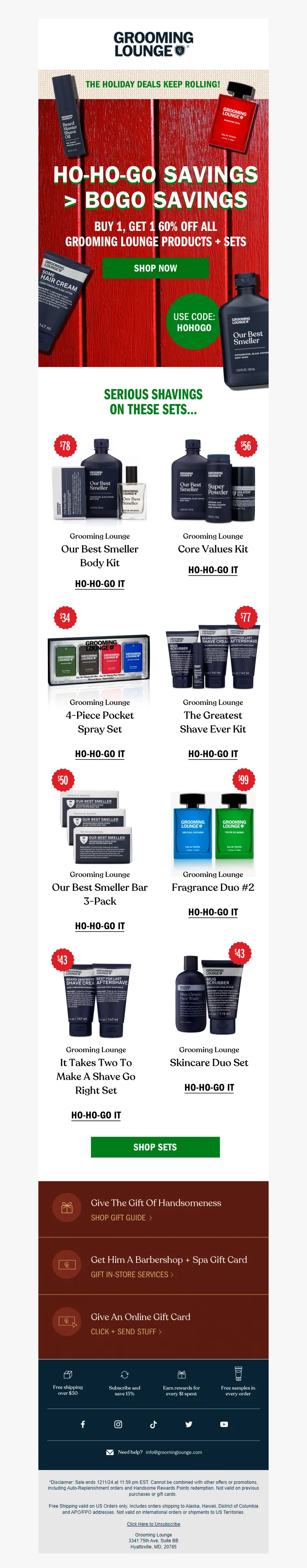Viewport: 307px width, 1568px height.
Task: Visit the Instagram profile icon
Action: [118, 1424]
